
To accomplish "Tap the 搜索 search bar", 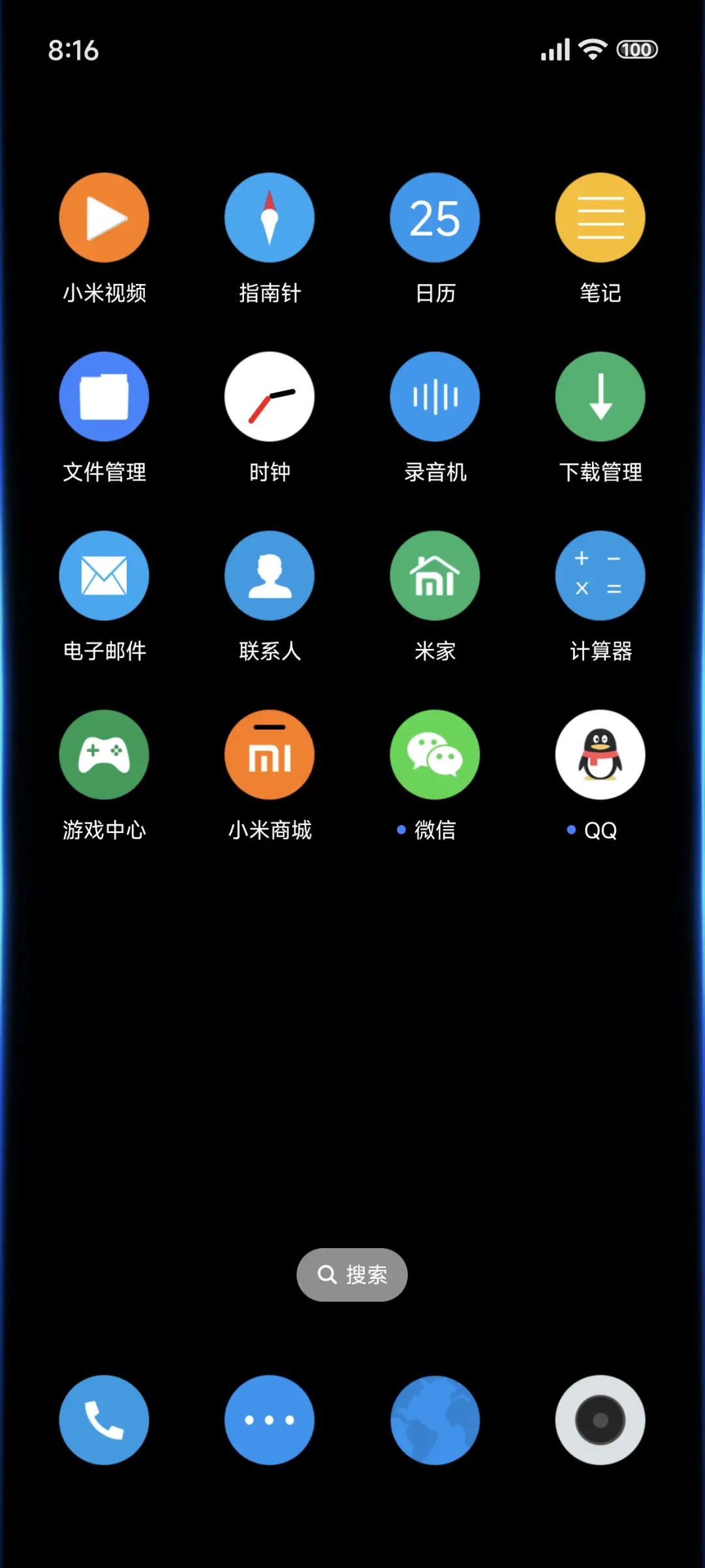I will pyautogui.click(x=352, y=1274).
